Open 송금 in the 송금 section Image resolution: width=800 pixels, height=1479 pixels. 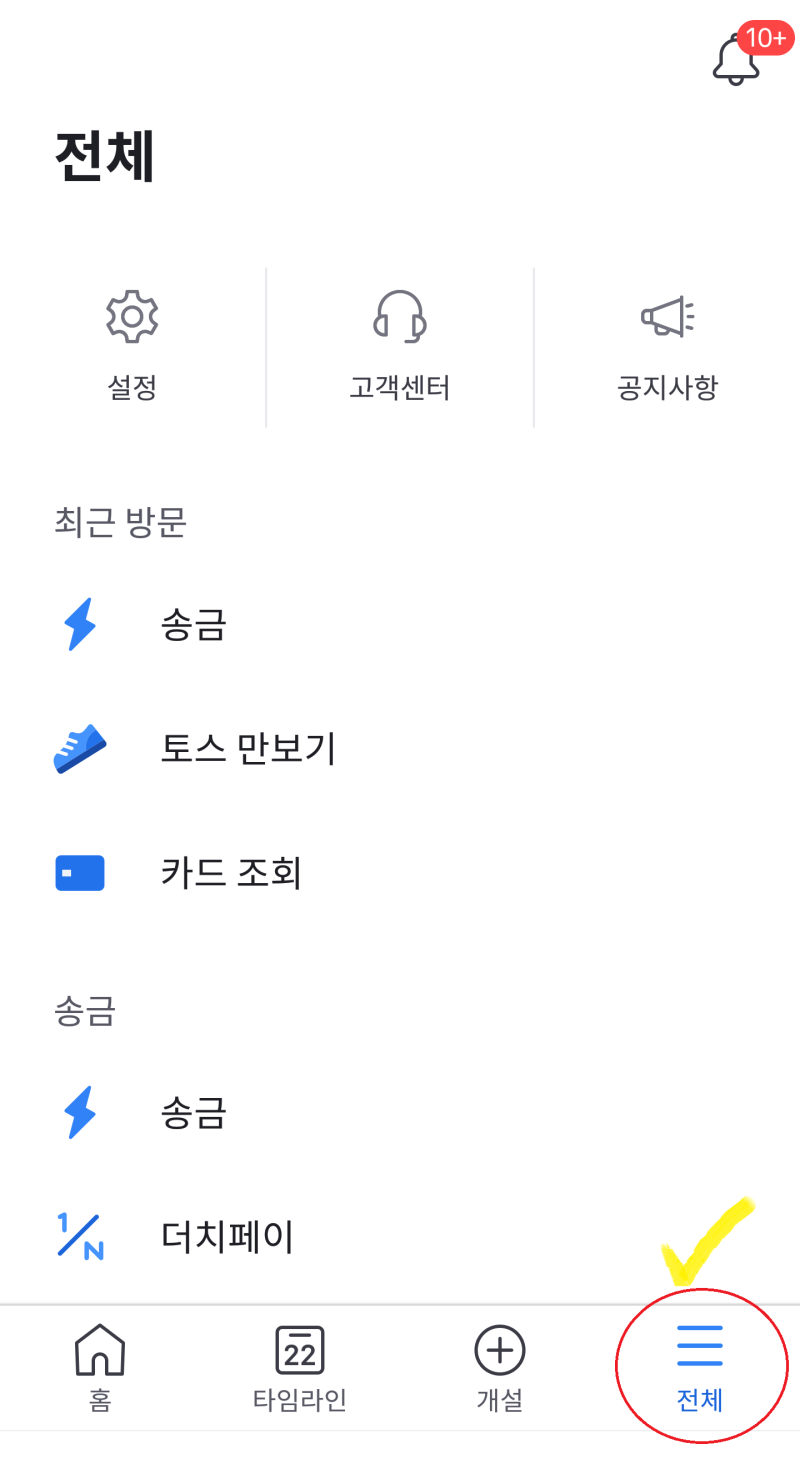400,1112
